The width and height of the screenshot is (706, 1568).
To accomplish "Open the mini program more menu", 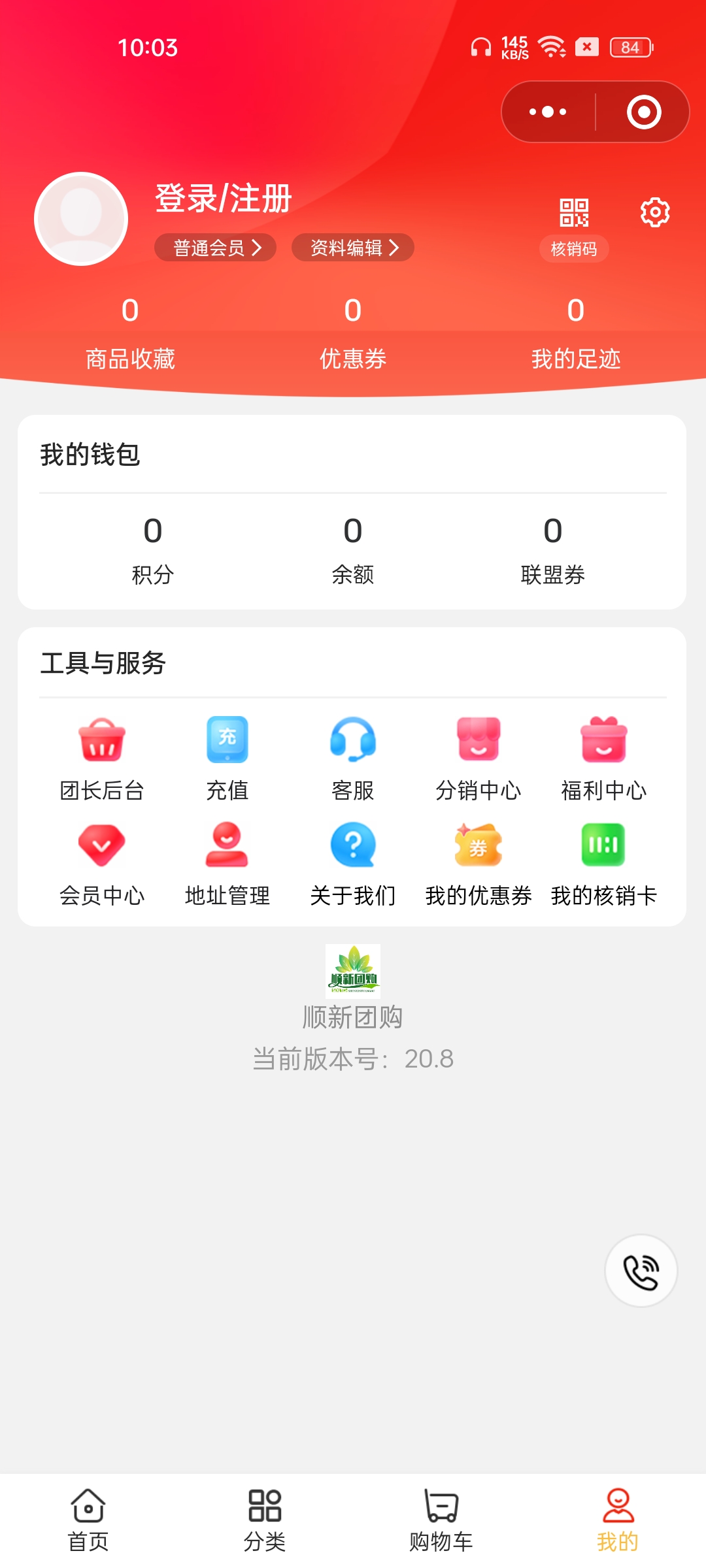I will tap(548, 112).
